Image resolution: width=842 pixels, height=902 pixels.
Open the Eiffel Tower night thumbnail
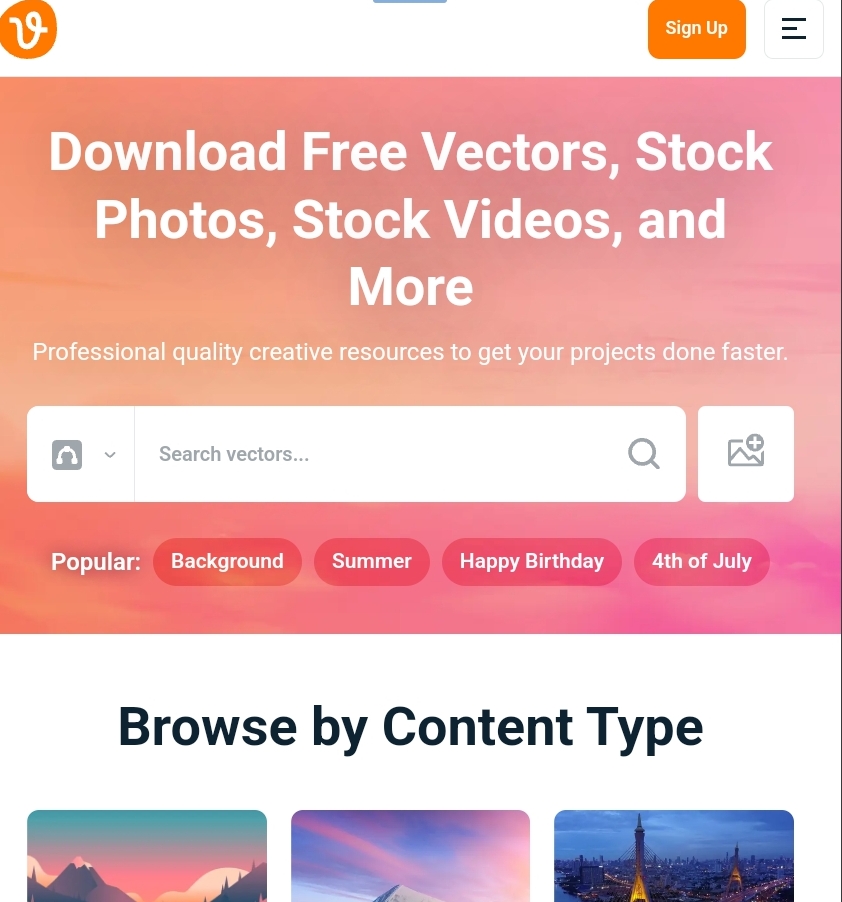[x=673, y=858]
